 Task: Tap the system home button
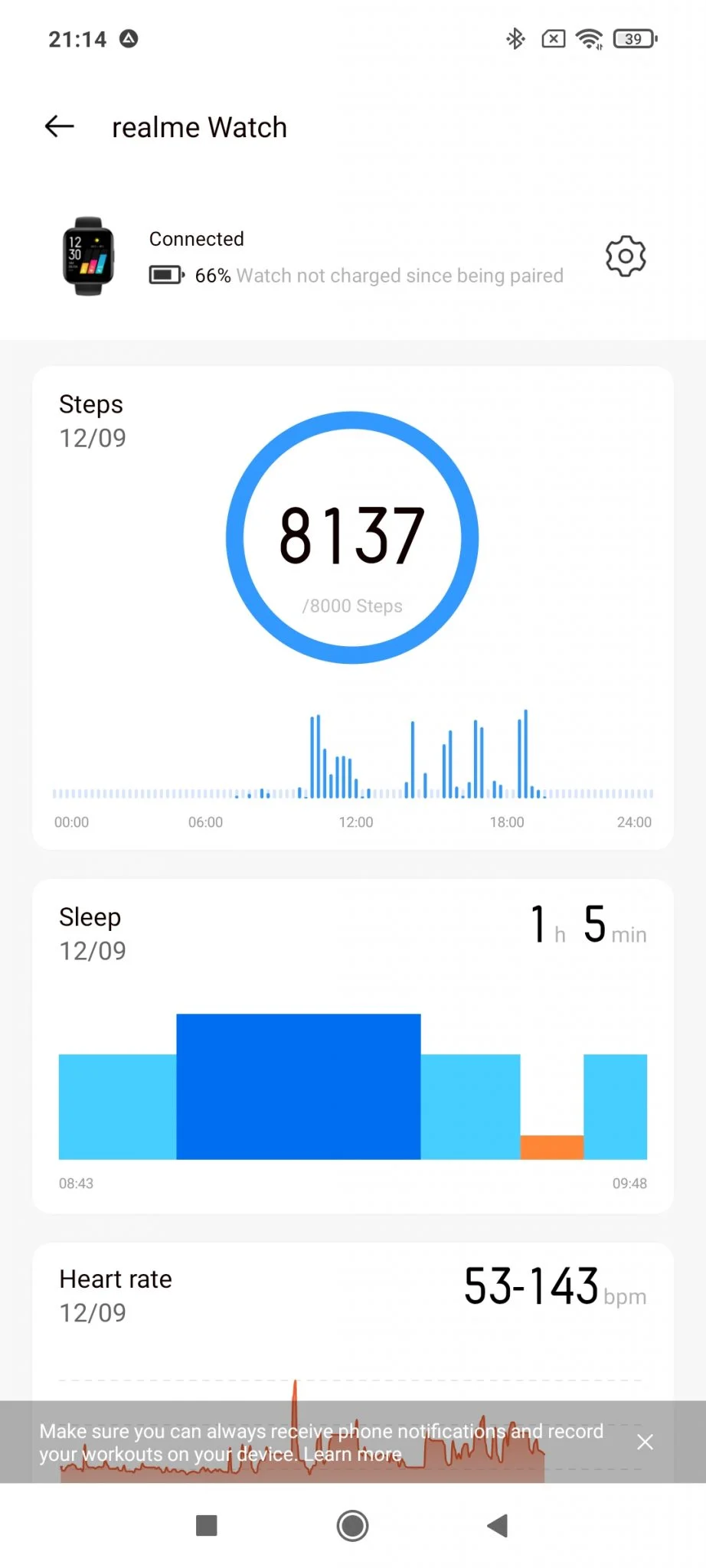pos(353,1526)
